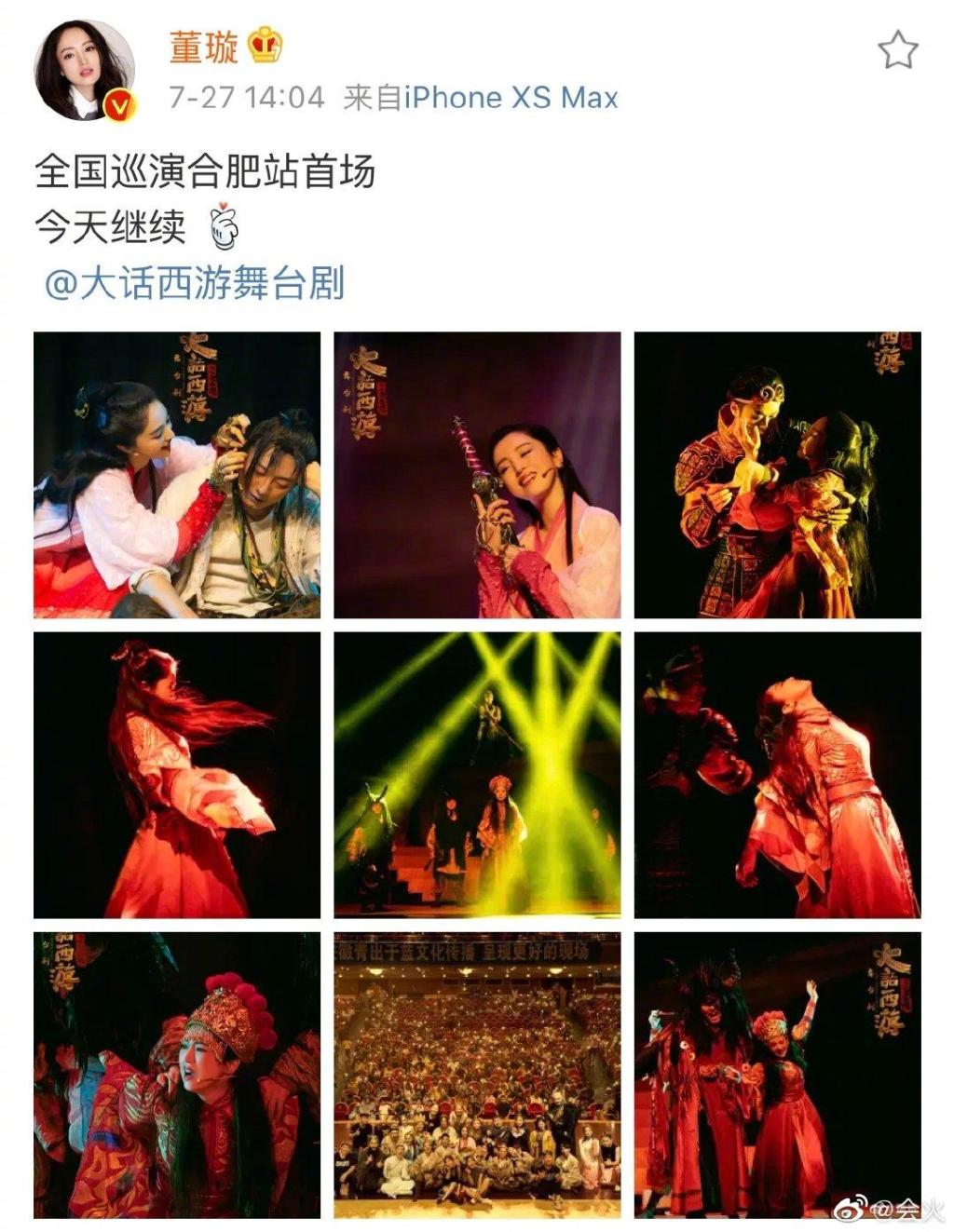Open the @大话西游舞台剧 mention link
Viewport: 954px width, 1232px height.
pyautogui.click(x=195, y=283)
